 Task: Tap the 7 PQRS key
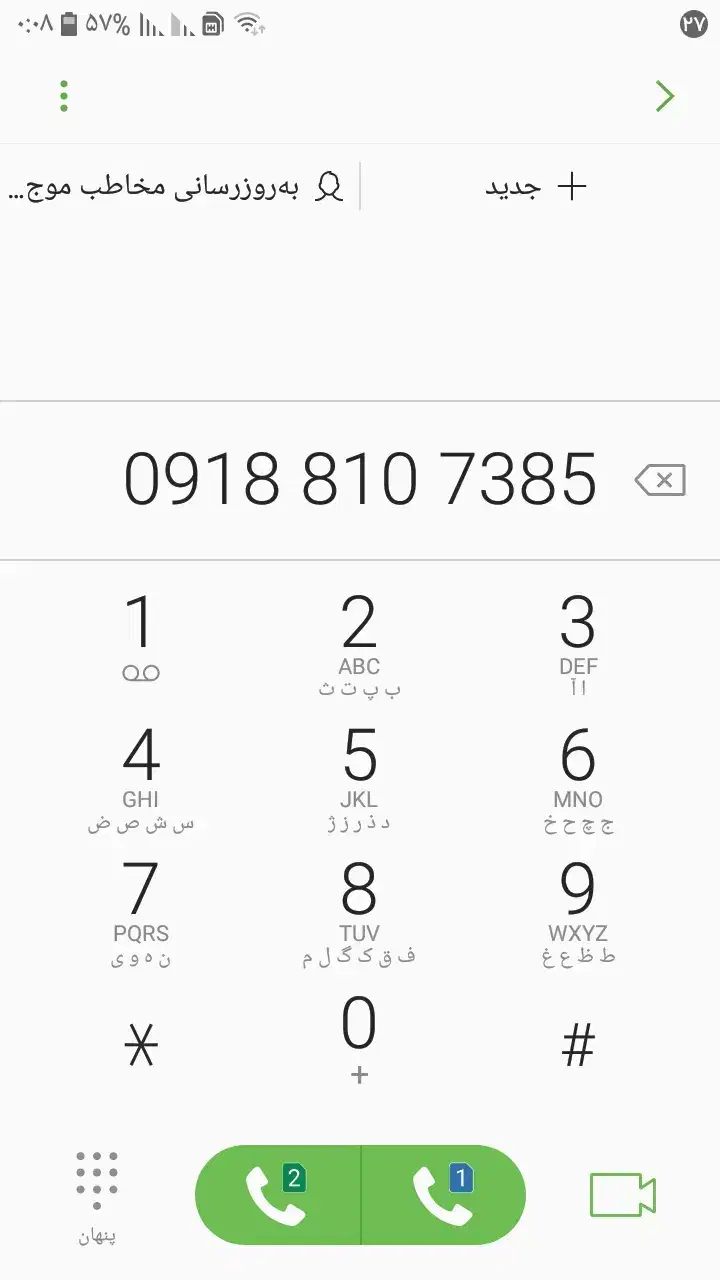click(x=141, y=912)
